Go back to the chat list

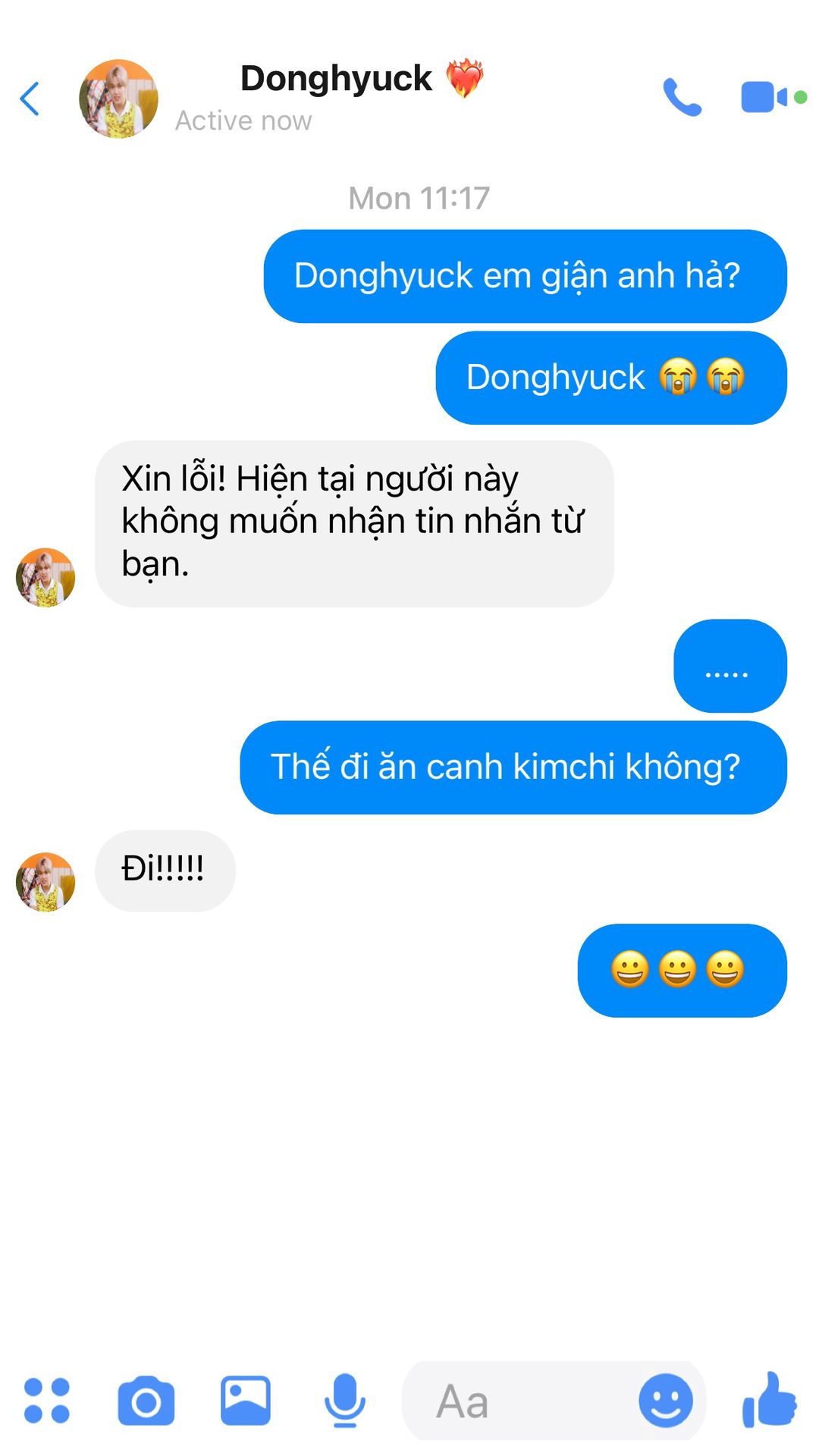[x=30, y=99]
